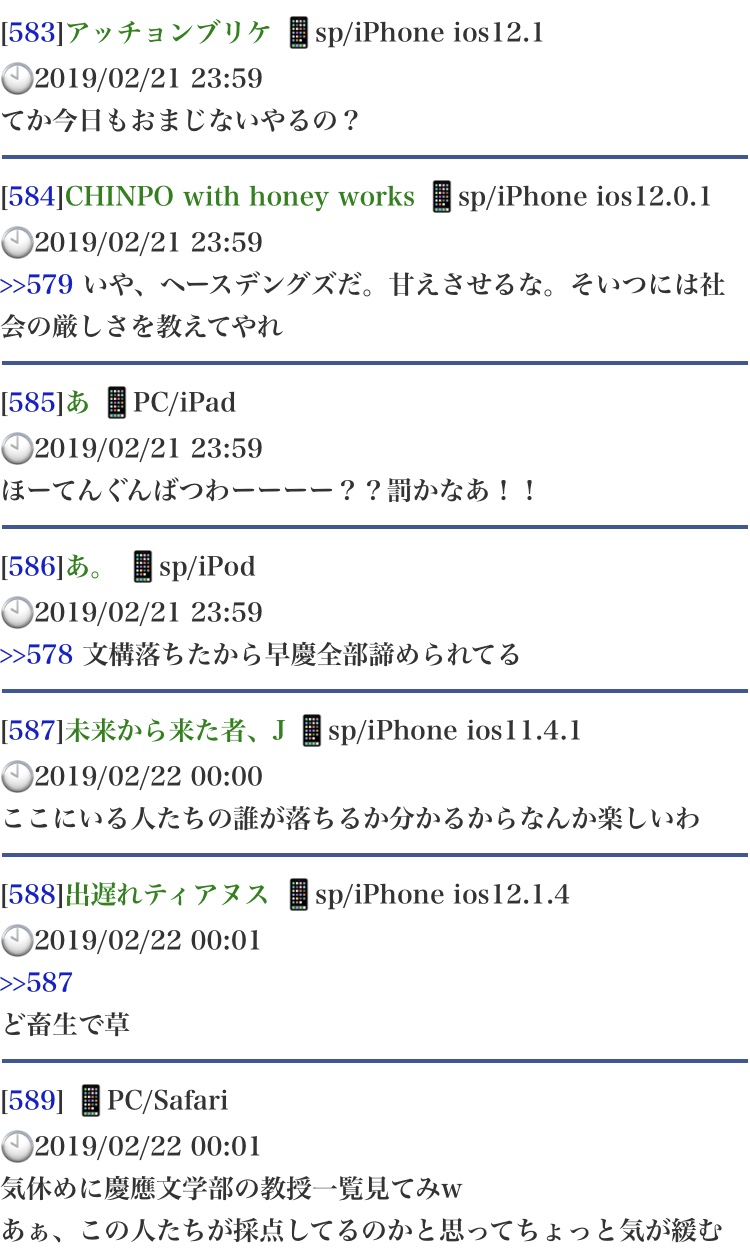Jump to referenced post >>578
This screenshot has height=1251, width=750.
[x=37, y=655]
